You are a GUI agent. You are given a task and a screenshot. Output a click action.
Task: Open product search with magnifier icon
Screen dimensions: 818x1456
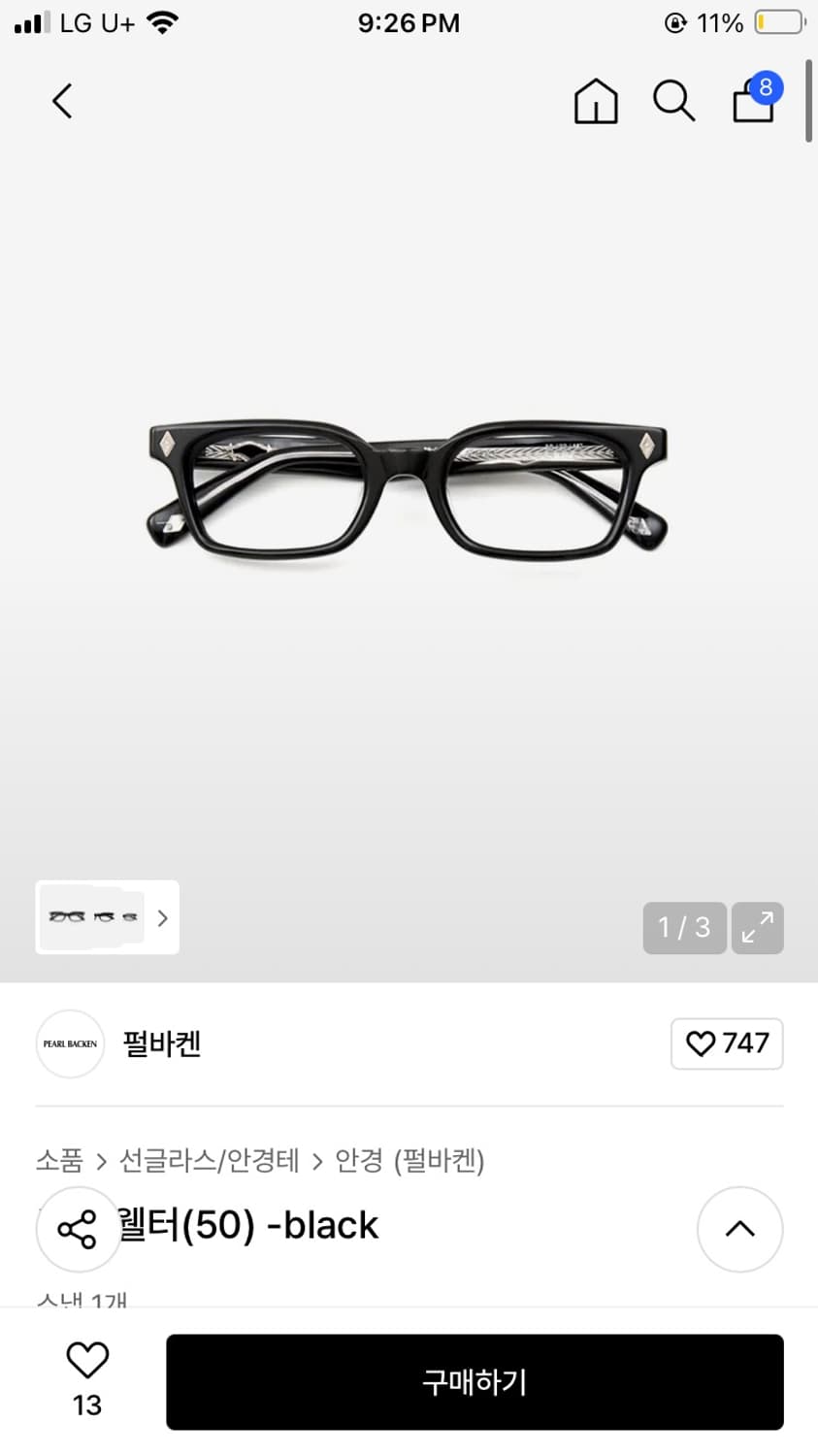pos(673,101)
